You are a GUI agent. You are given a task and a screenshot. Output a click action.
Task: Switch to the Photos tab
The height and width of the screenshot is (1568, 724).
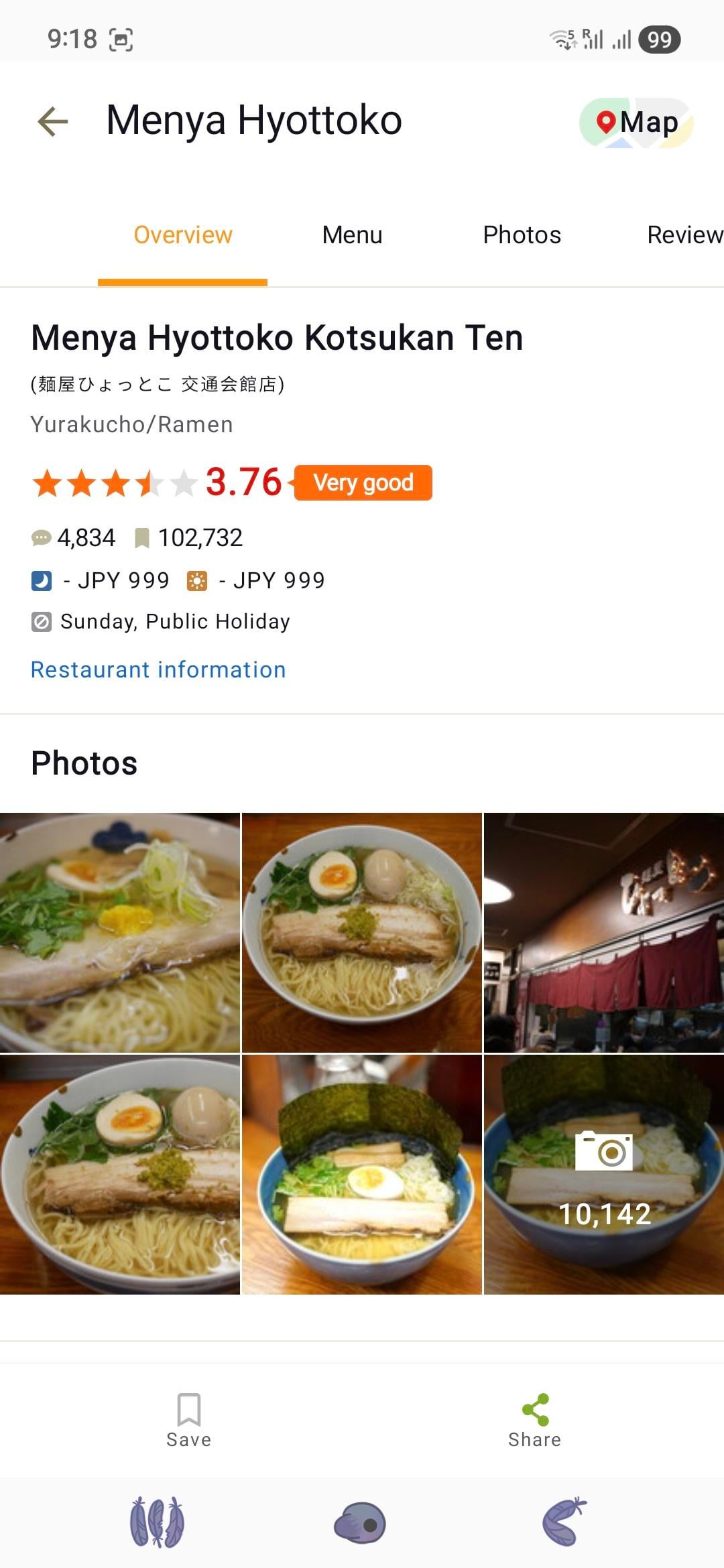pos(522,235)
